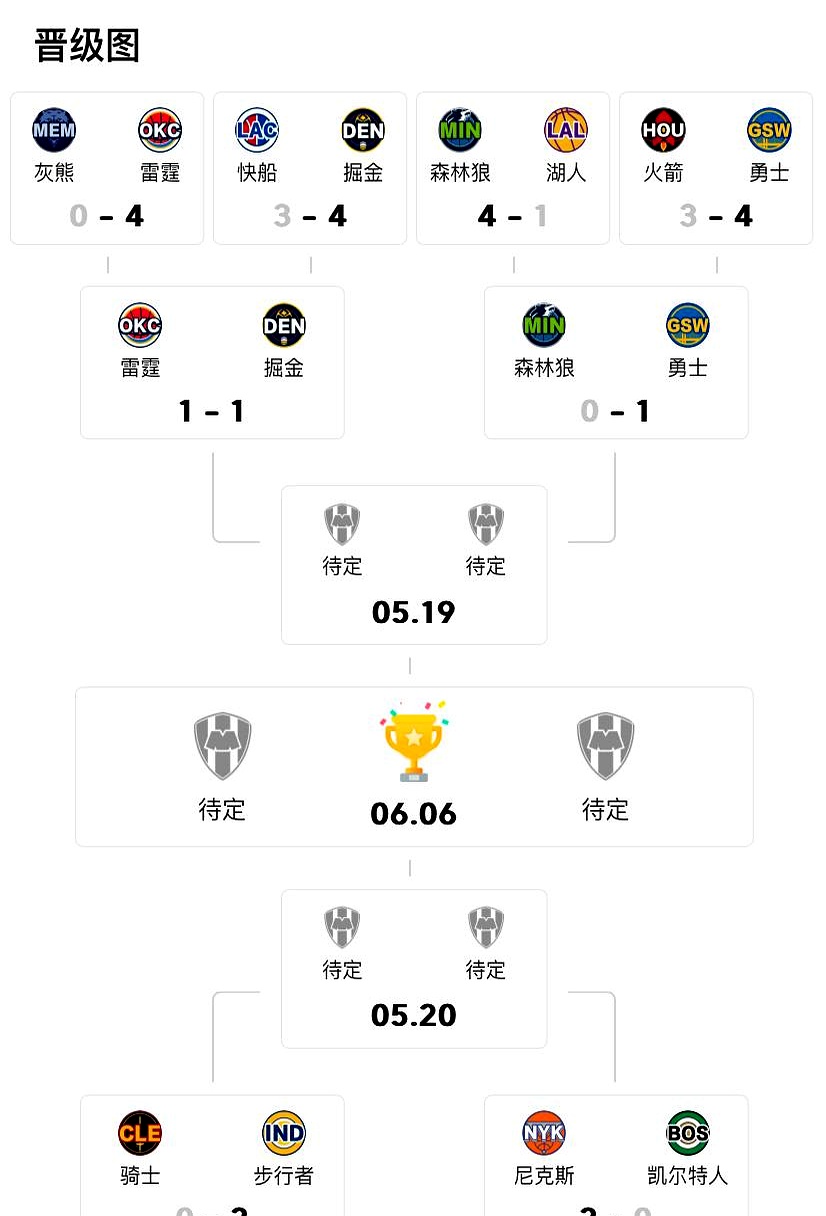Click the Thunder (雷霆) OKC logo
Viewport: 826px width, 1216px height.
click(159, 129)
